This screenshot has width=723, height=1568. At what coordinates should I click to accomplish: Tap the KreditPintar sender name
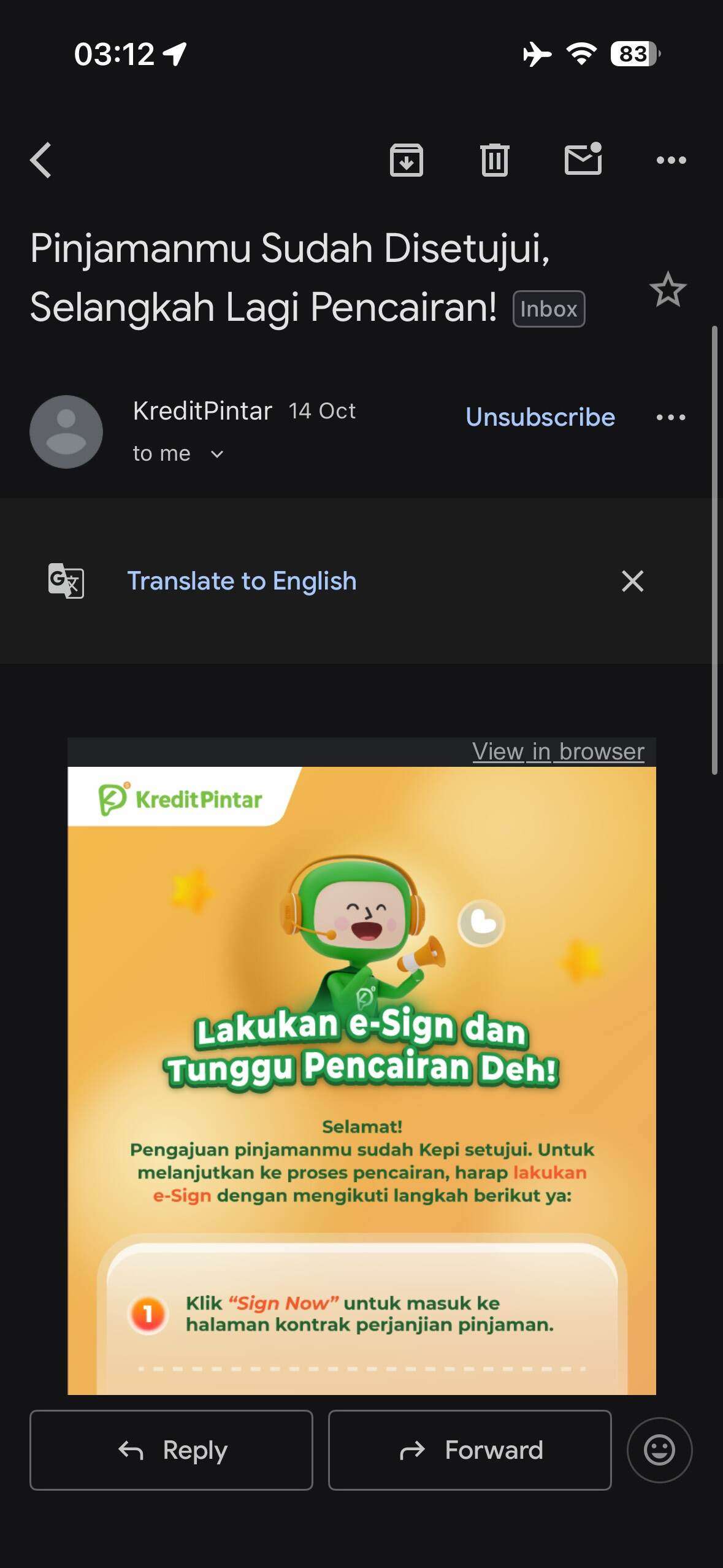tap(202, 410)
